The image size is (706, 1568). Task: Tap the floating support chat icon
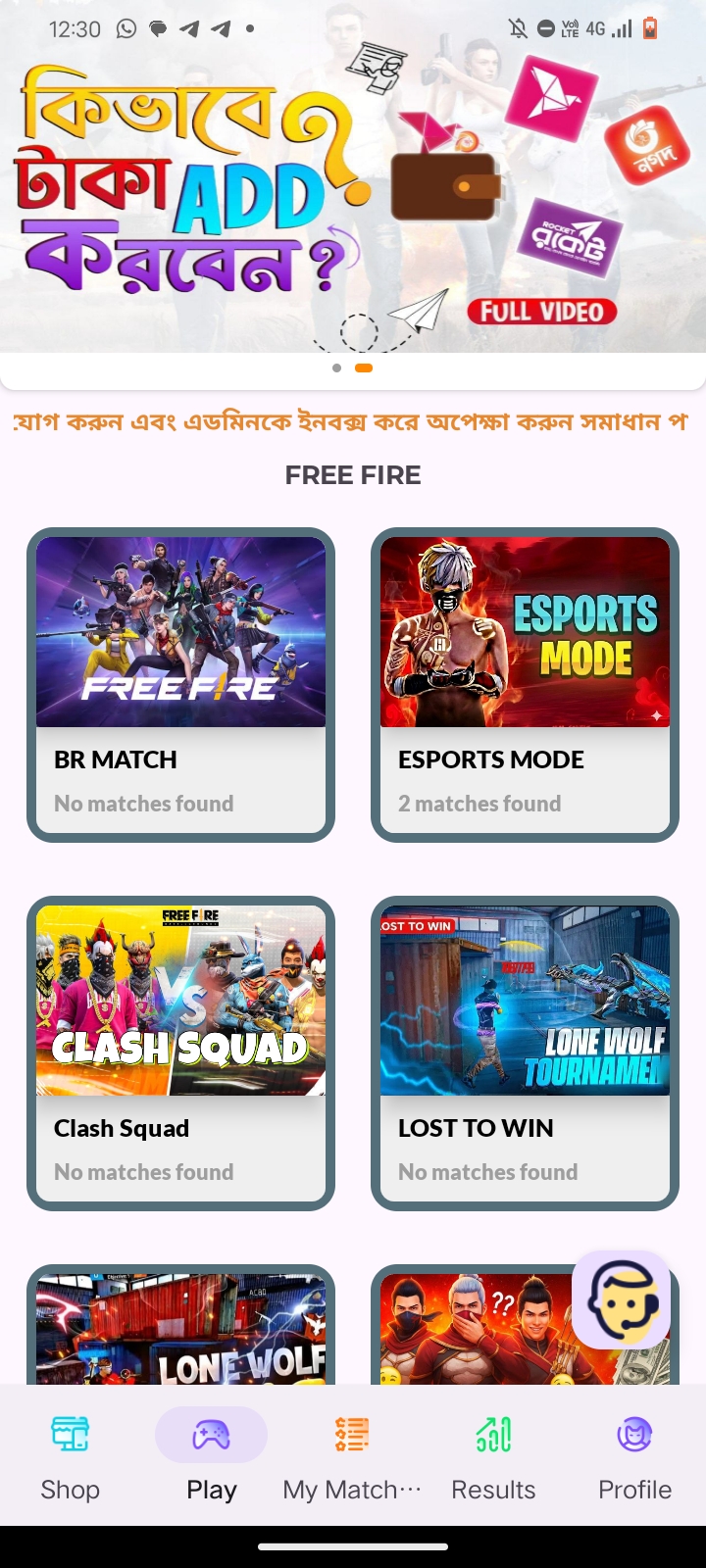click(x=621, y=1300)
